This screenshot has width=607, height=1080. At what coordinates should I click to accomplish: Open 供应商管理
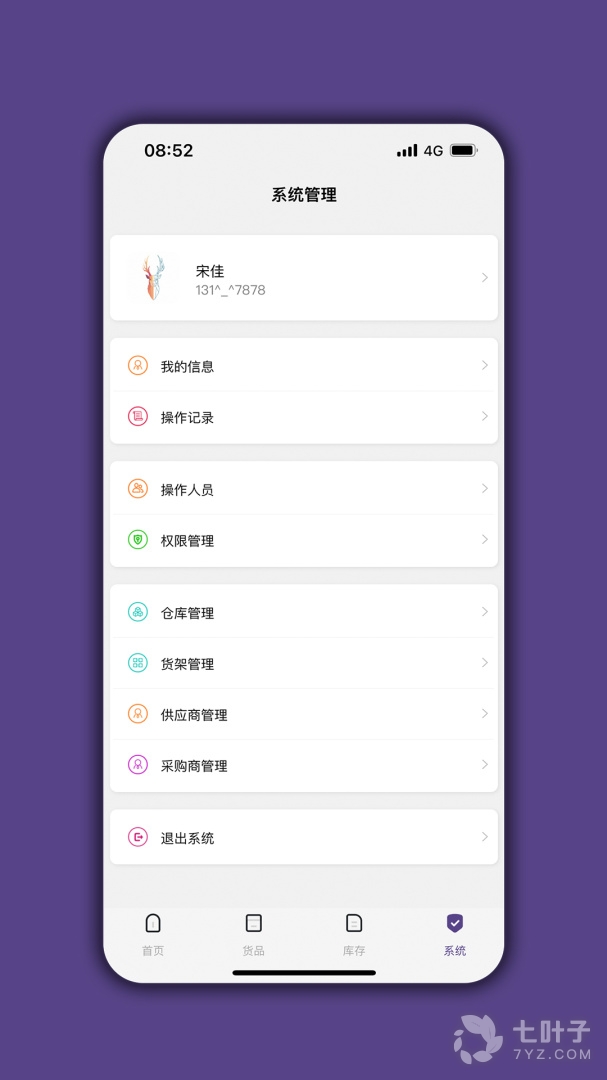pyautogui.click(x=303, y=714)
